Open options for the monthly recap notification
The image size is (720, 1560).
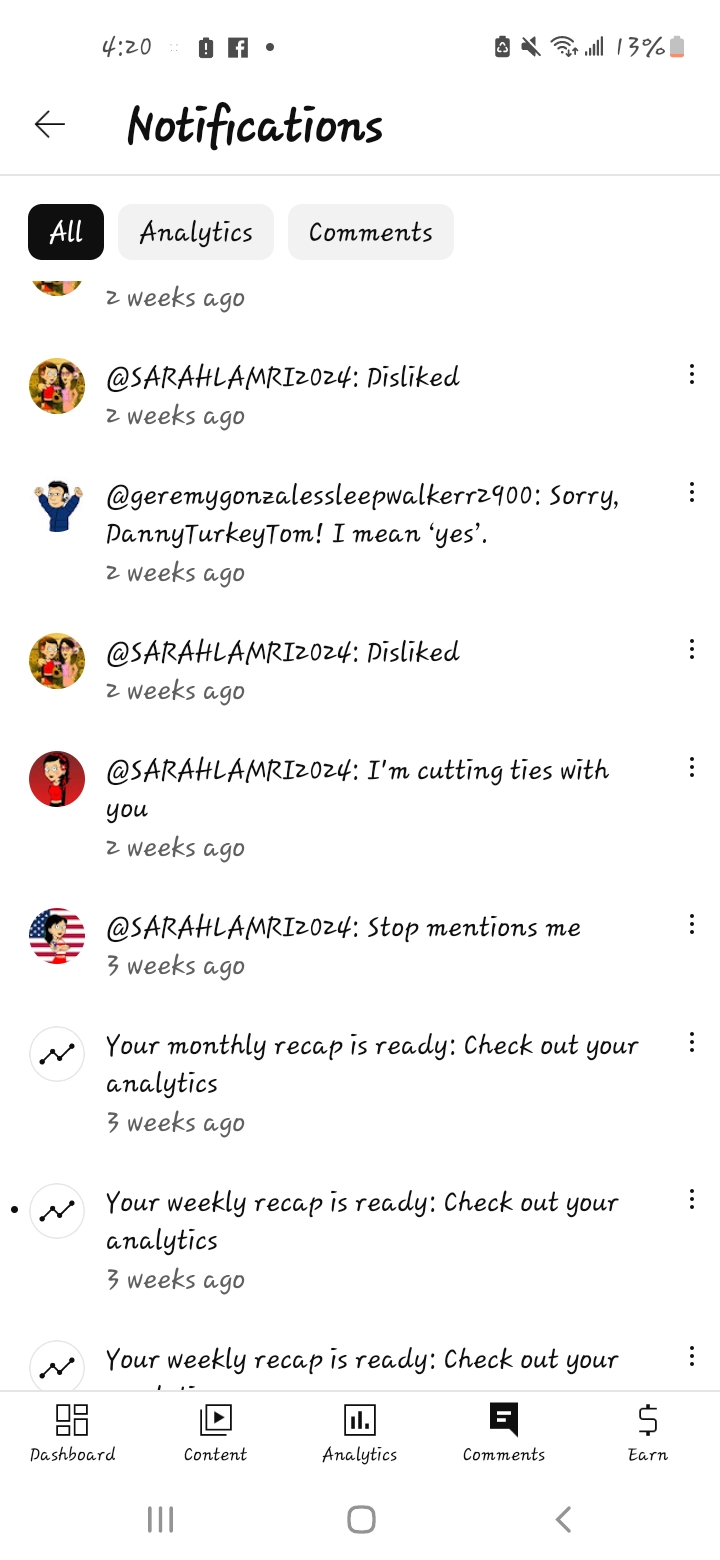[691, 1043]
